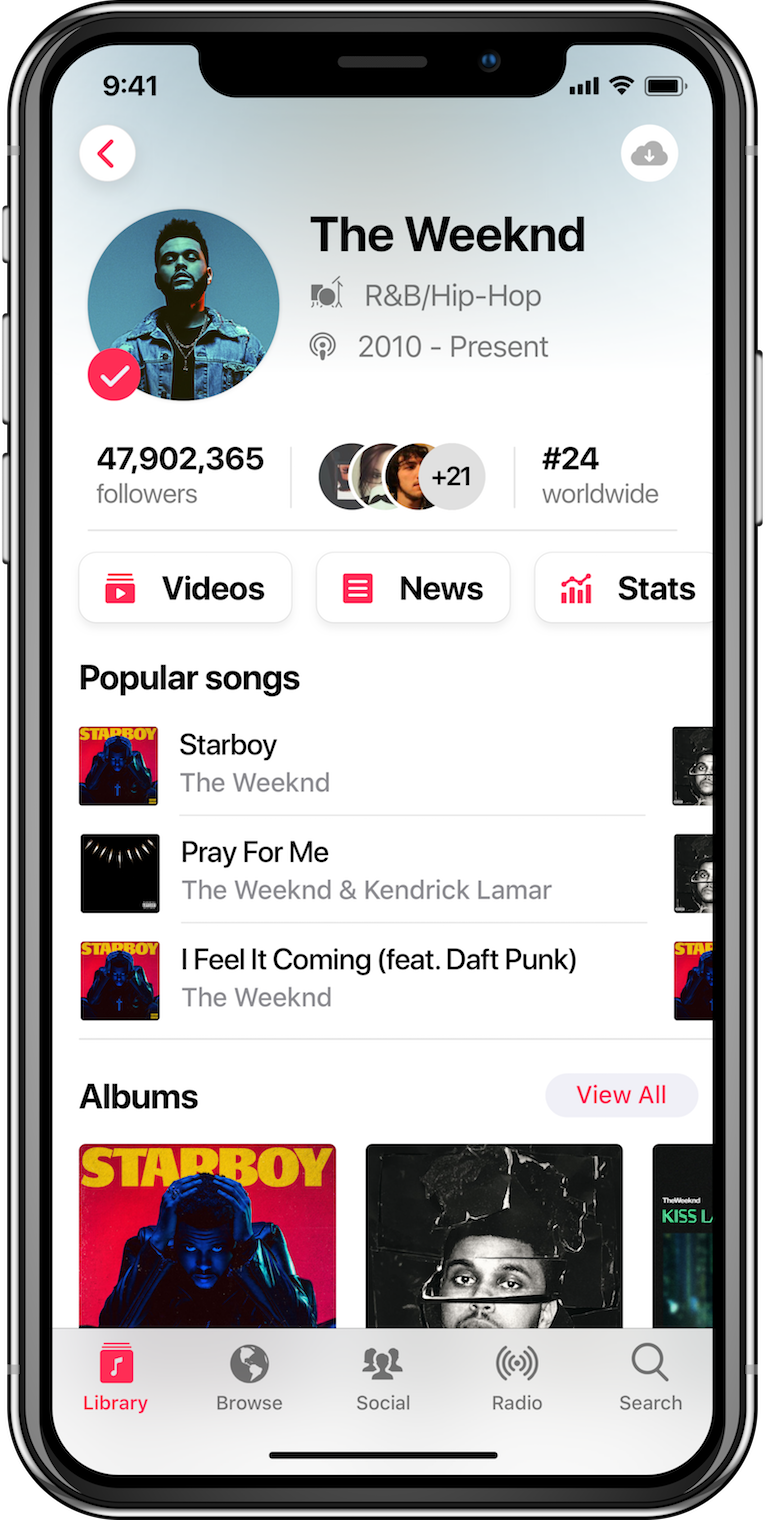The image size is (765, 1520).
Task: Switch to the Search tab
Action: [650, 1378]
